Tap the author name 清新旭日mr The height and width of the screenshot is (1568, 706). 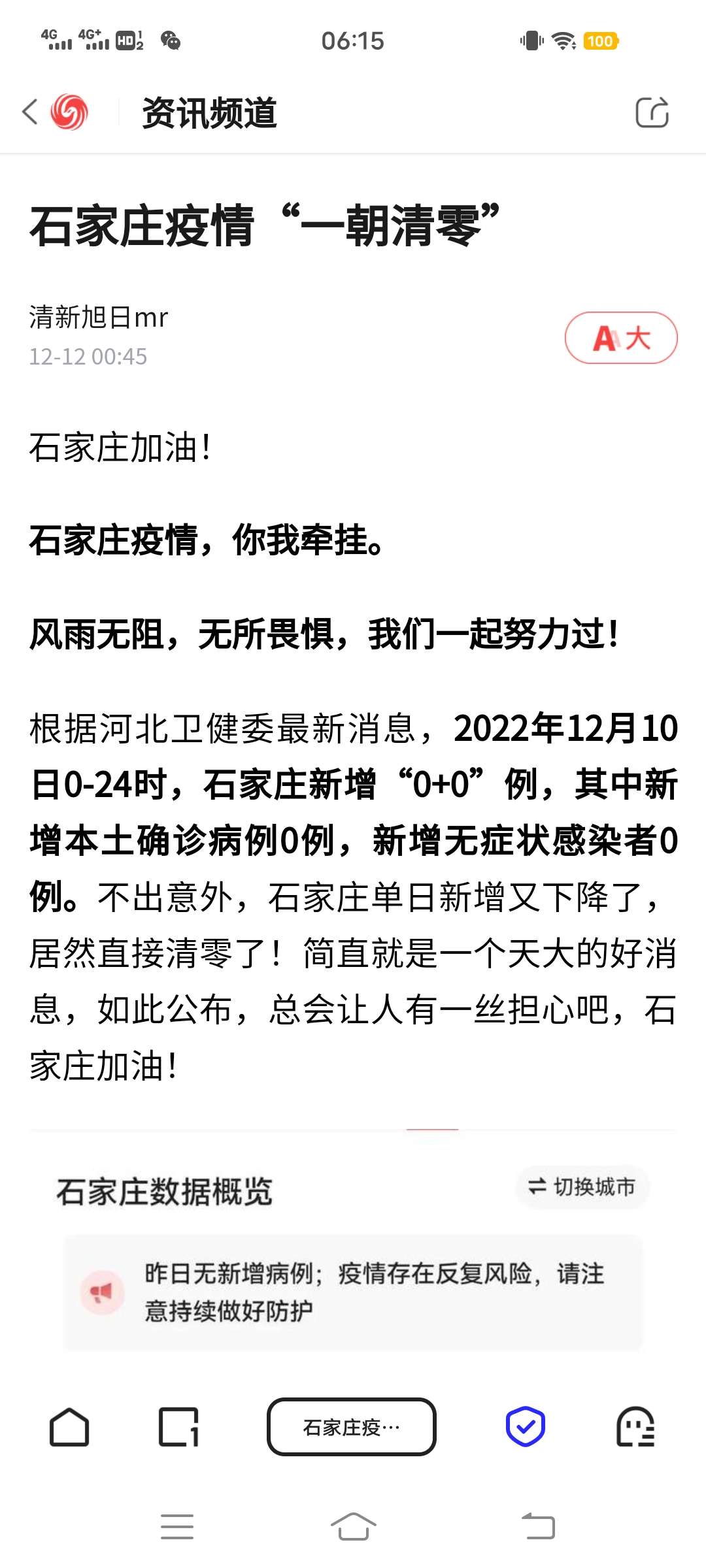pos(99,318)
